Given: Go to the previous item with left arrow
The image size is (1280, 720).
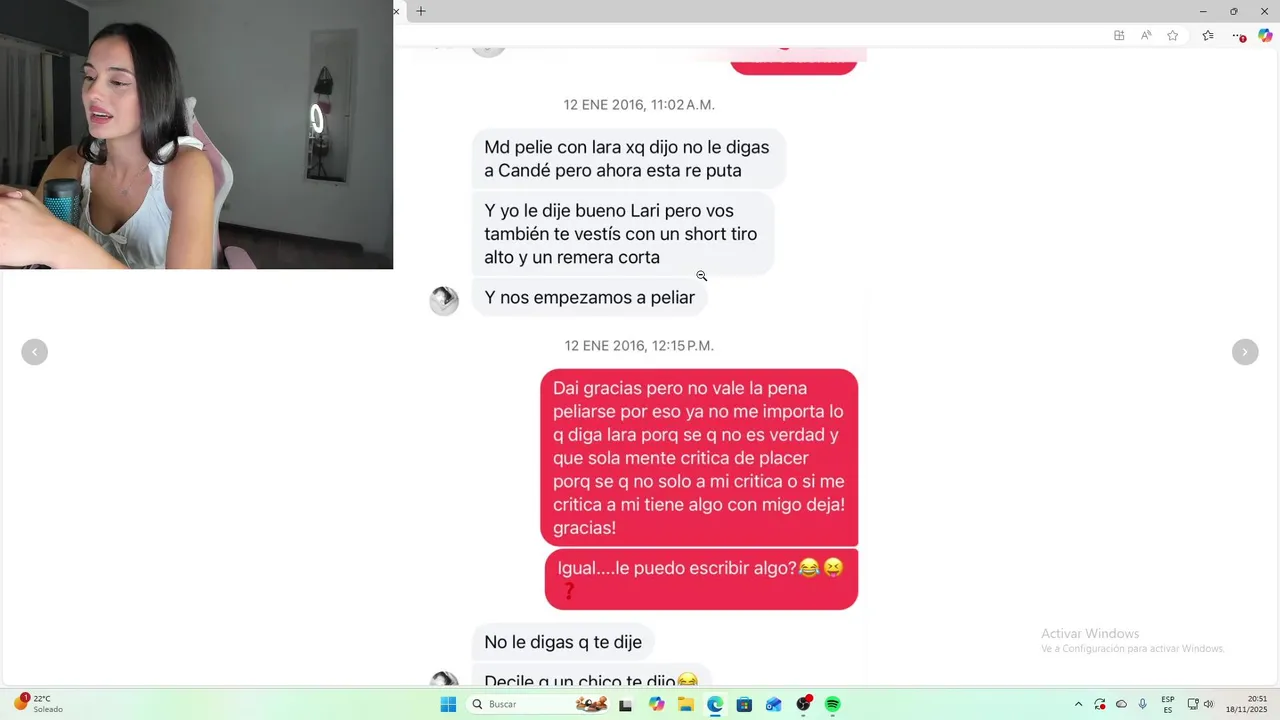Looking at the screenshot, I should (35, 352).
